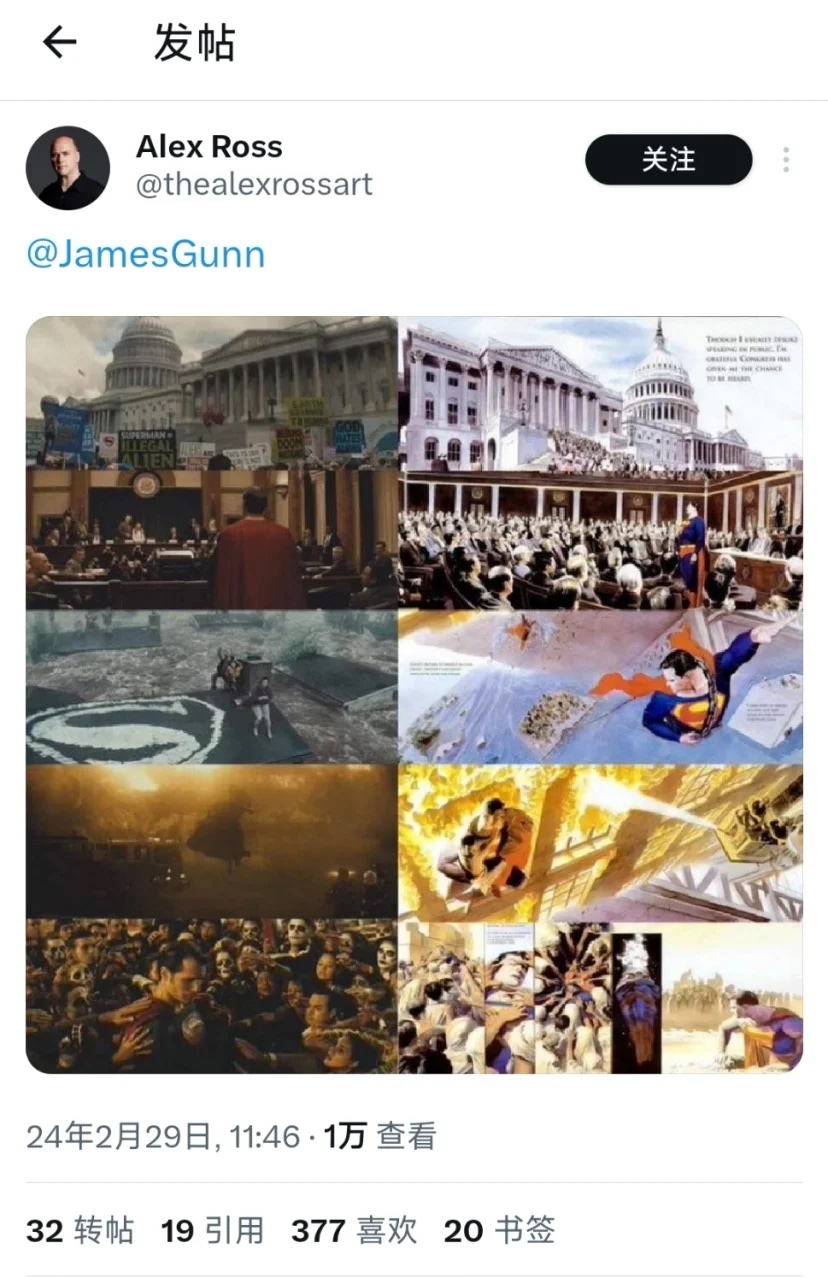Open the @thealexrossart handle
The image size is (828, 1278).
point(254,184)
